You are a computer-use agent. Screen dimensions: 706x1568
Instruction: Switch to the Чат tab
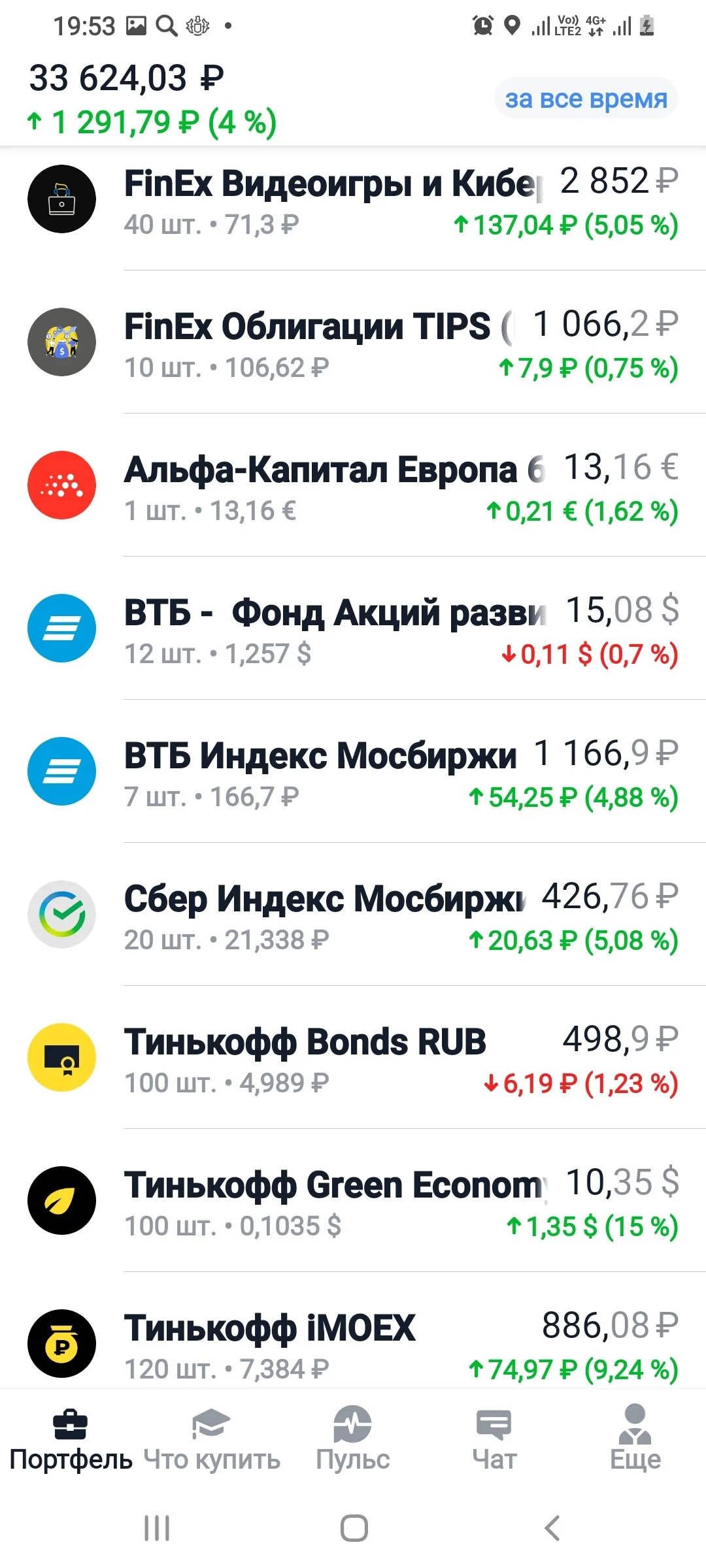pos(494,1440)
